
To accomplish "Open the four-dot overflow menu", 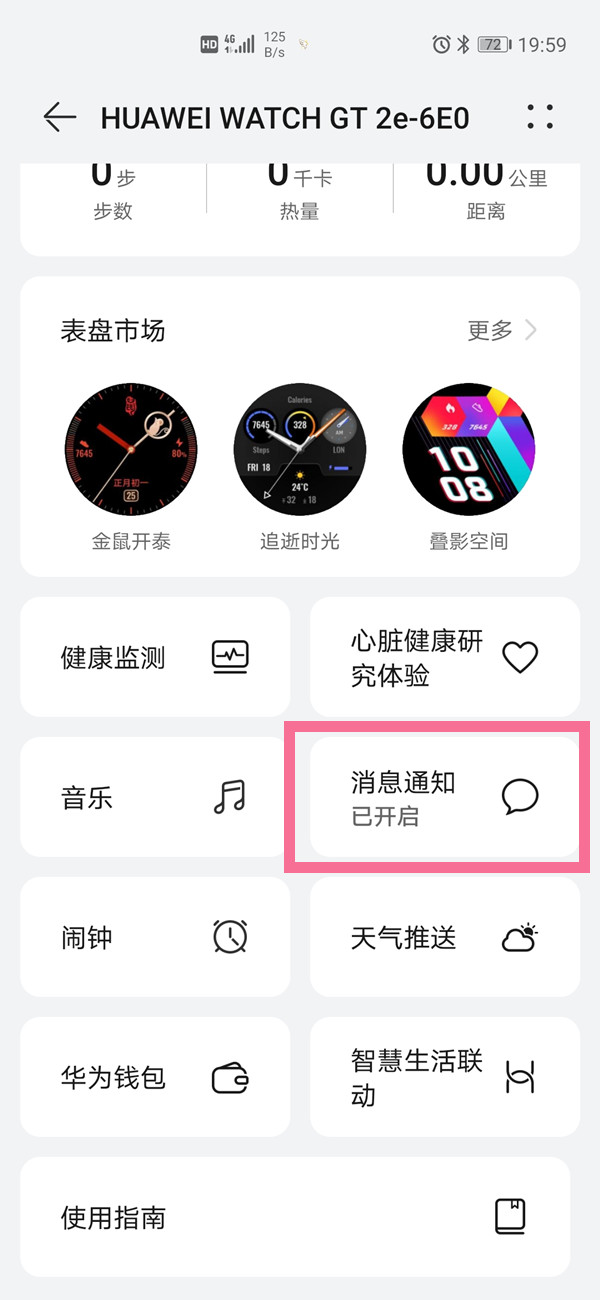I will (540, 117).
